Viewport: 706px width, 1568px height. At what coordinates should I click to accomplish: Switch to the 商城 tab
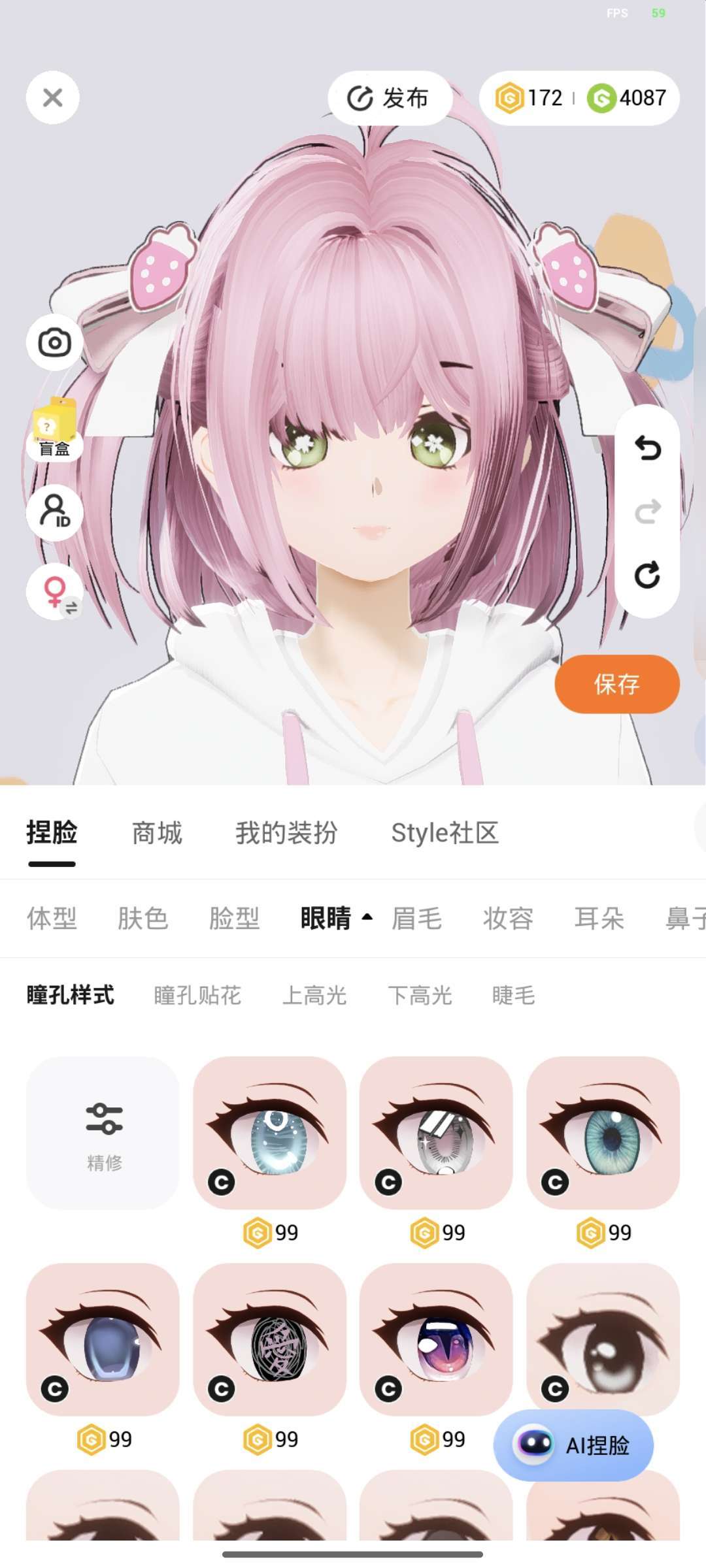[157, 833]
